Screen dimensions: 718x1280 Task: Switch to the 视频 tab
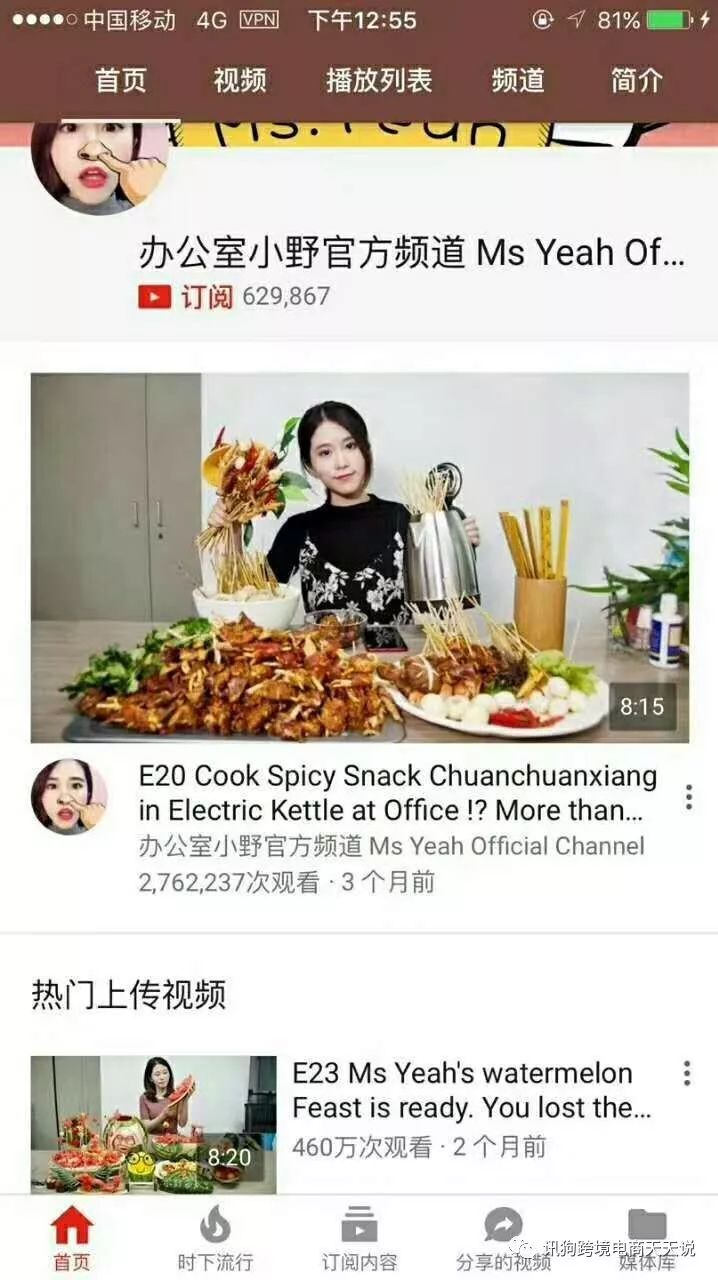coord(240,80)
